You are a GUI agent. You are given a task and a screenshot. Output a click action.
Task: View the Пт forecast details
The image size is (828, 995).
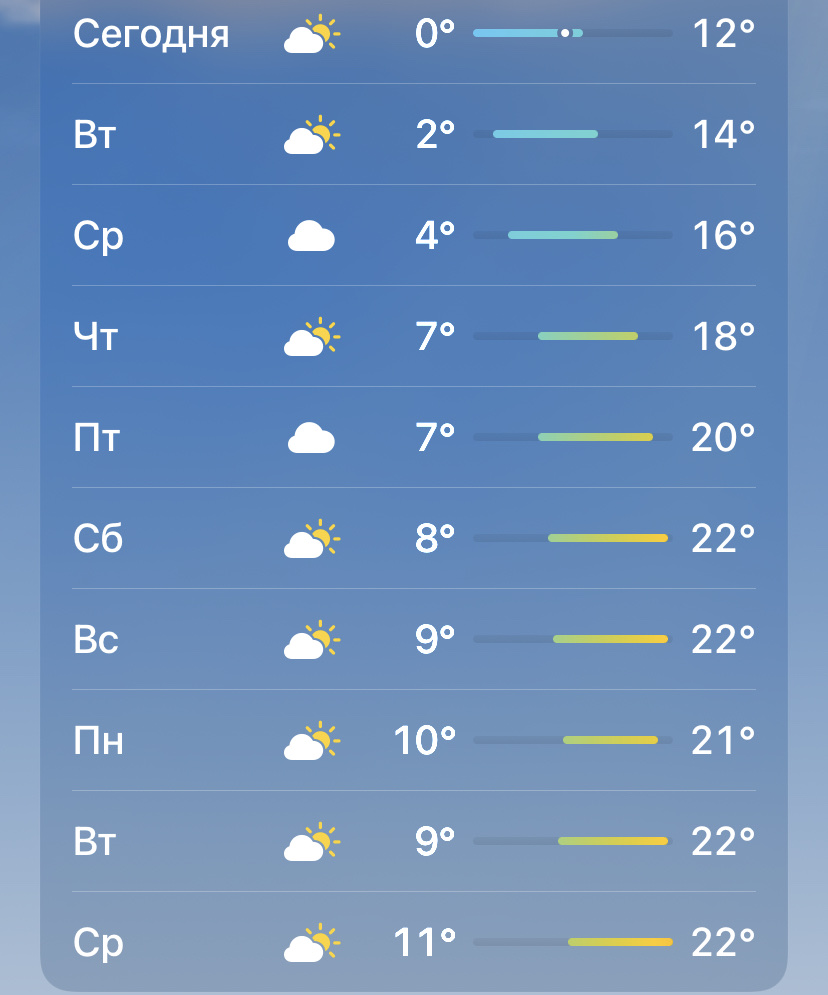point(413,438)
